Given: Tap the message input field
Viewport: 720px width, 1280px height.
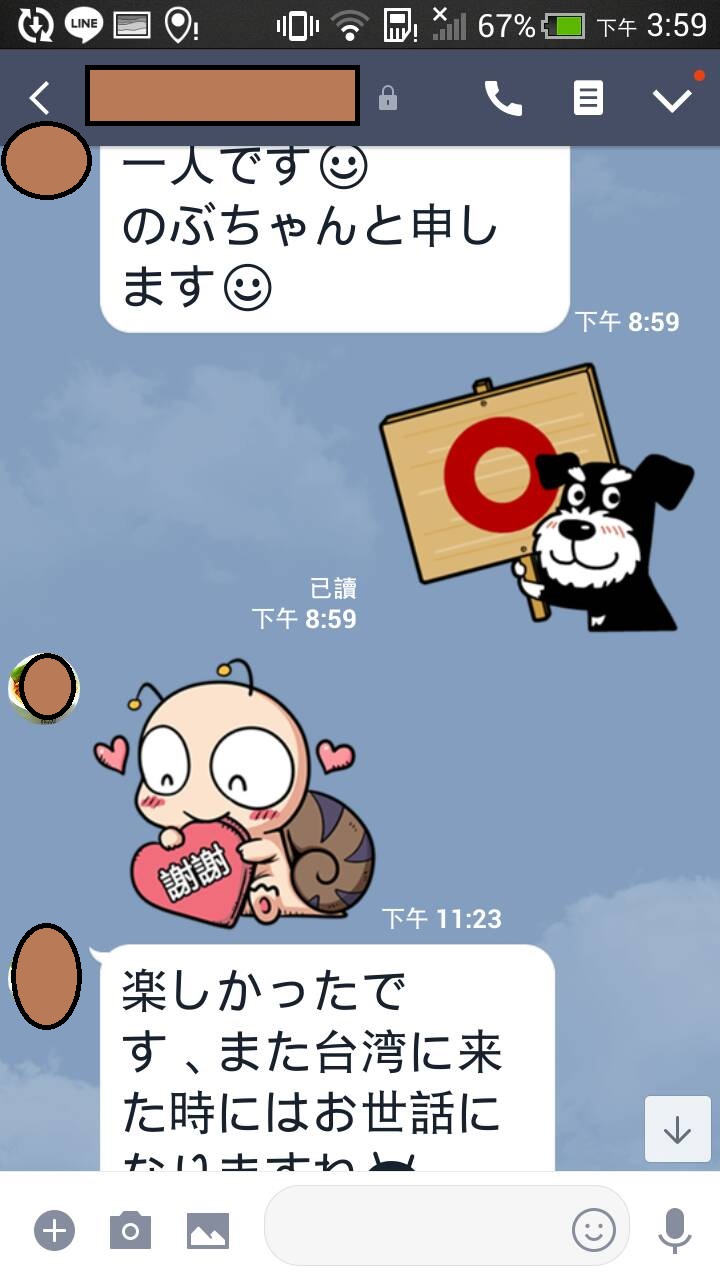Looking at the screenshot, I should [x=415, y=1228].
